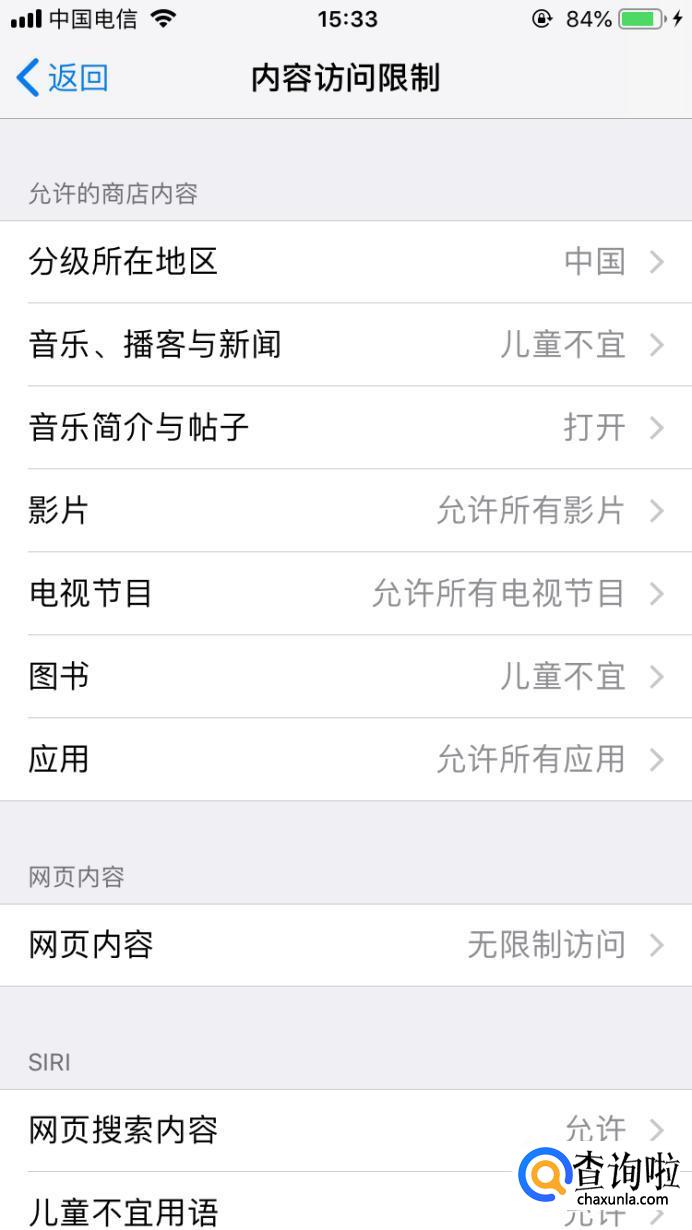Open 图书 content restrictions
Screen dimensions: 692x1230
[x=346, y=677]
